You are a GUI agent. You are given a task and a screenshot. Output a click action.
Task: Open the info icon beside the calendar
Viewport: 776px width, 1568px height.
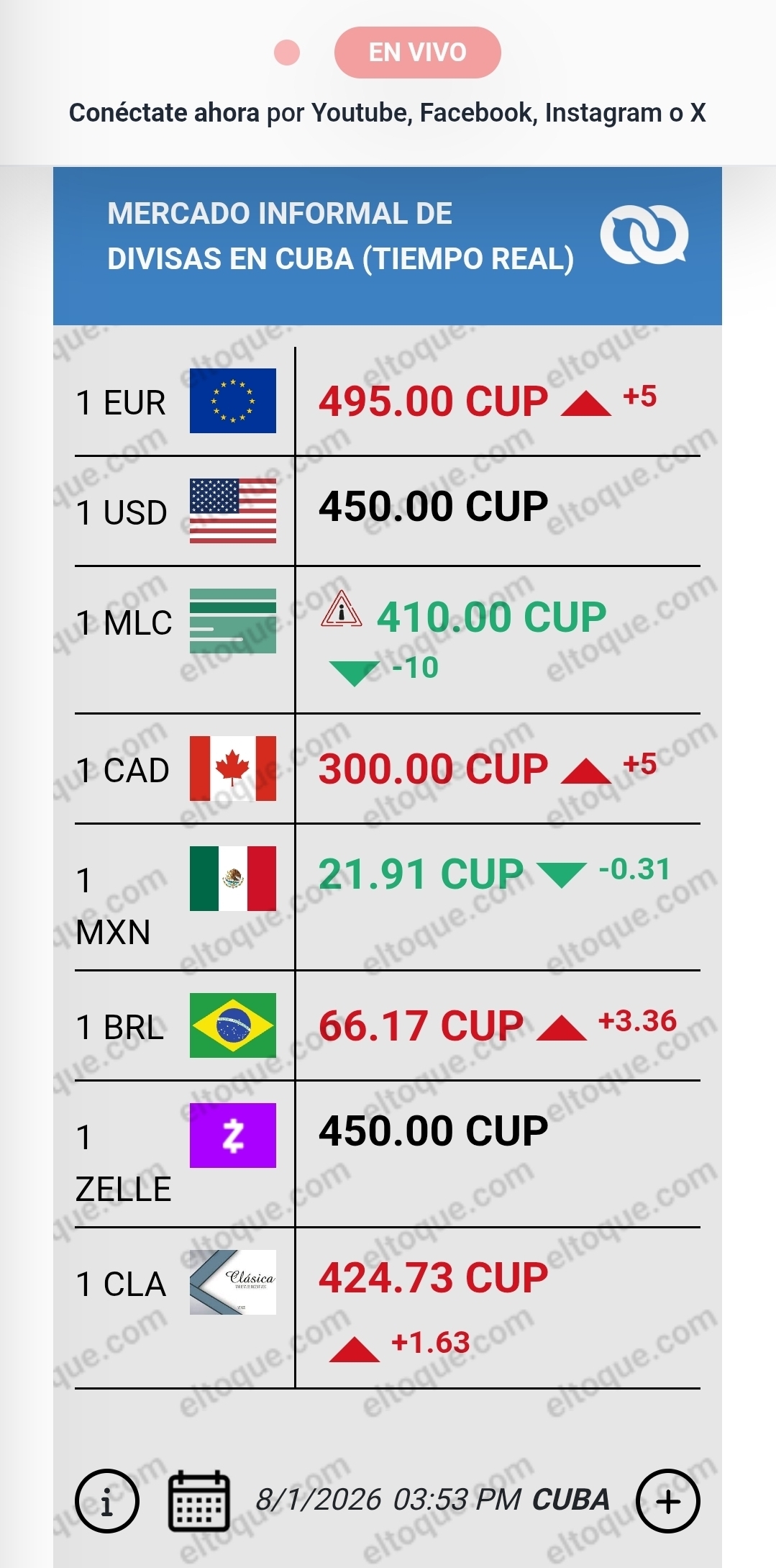(x=106, y=1500)
